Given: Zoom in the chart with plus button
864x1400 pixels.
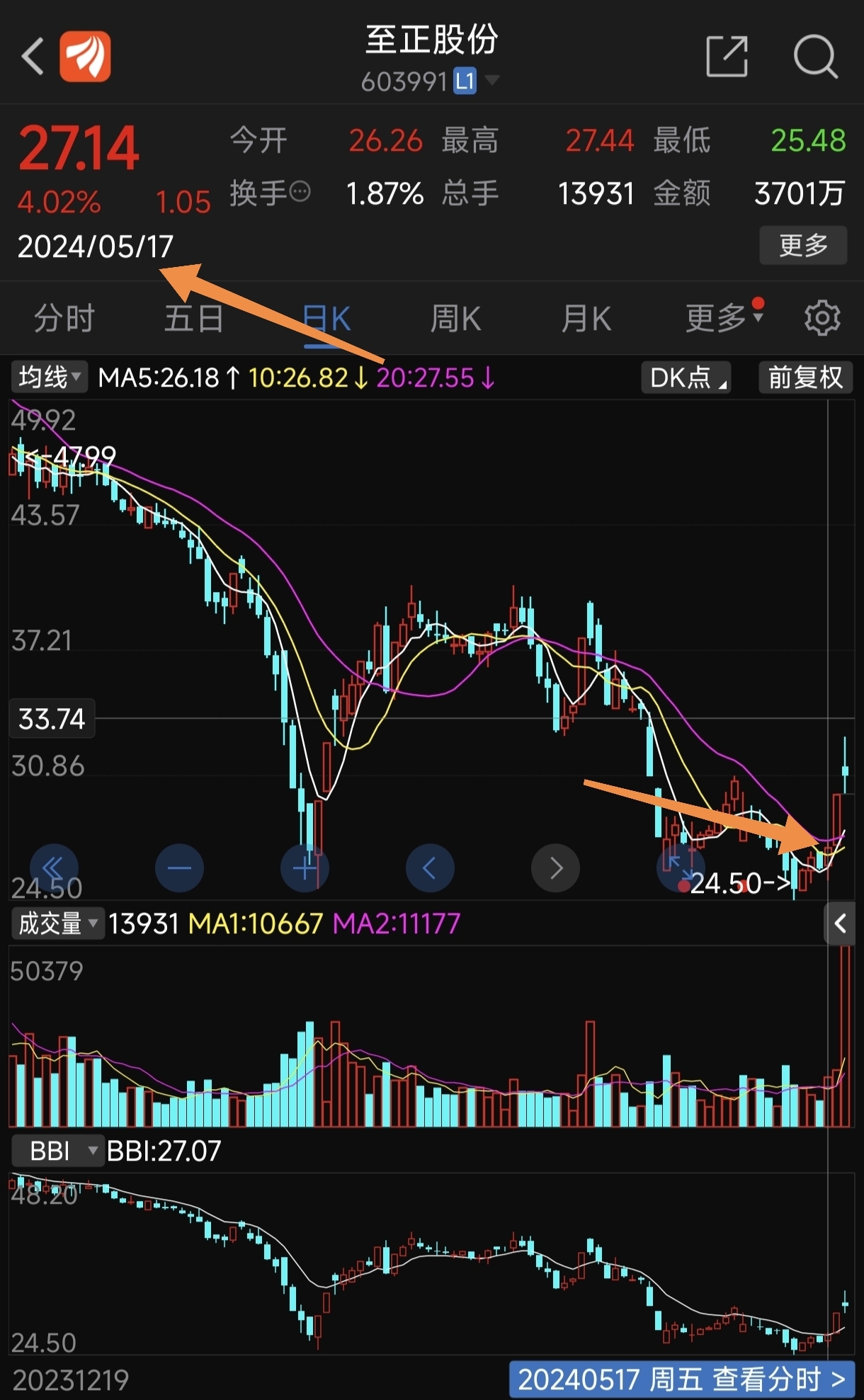Looking at the screenshot, I should point(305,867).
